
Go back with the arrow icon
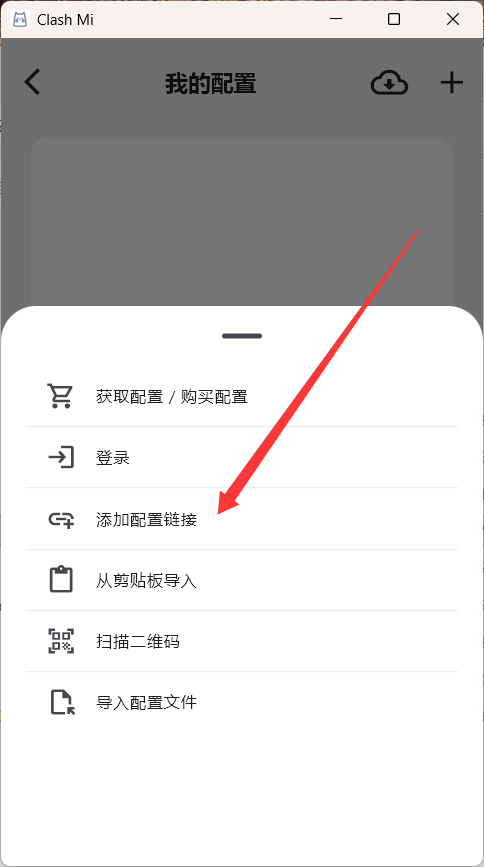click(33, 83)
